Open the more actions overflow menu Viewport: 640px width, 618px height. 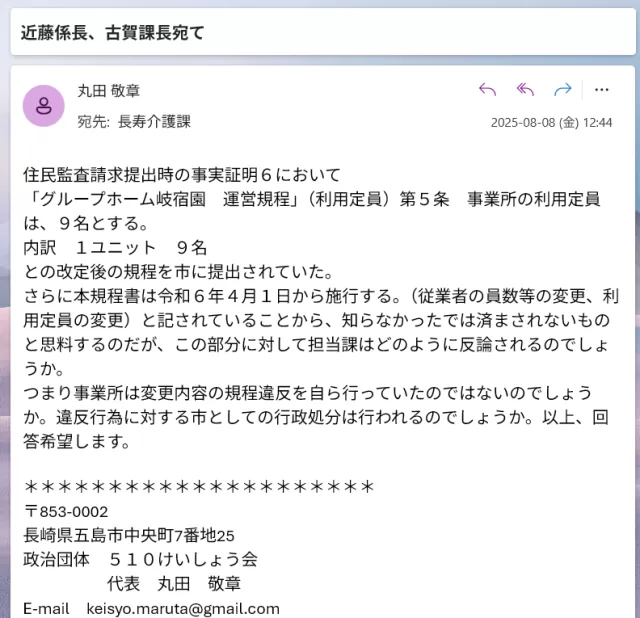[601, 90]
